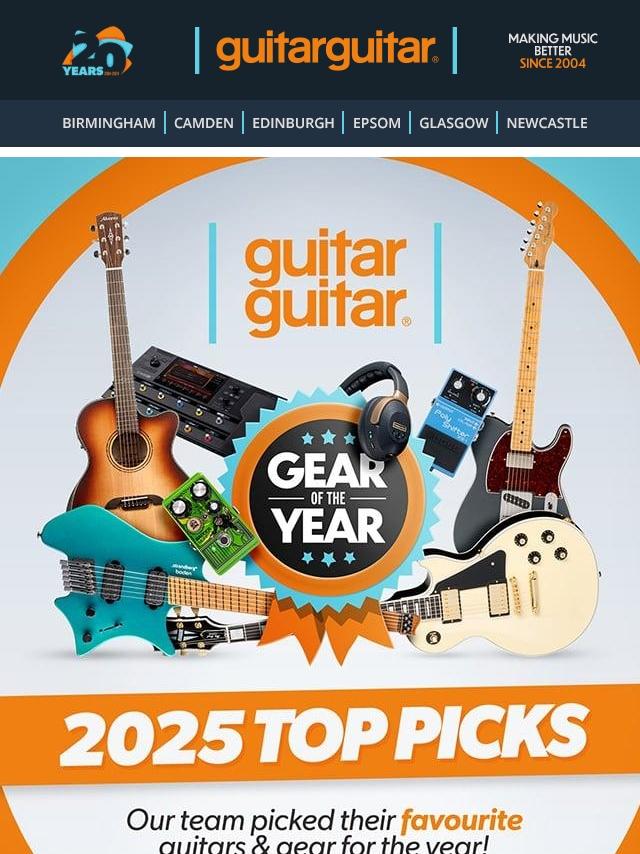Go to the Edinburgh store page
This screenshot has height=854, width=640.
point(293,123)
